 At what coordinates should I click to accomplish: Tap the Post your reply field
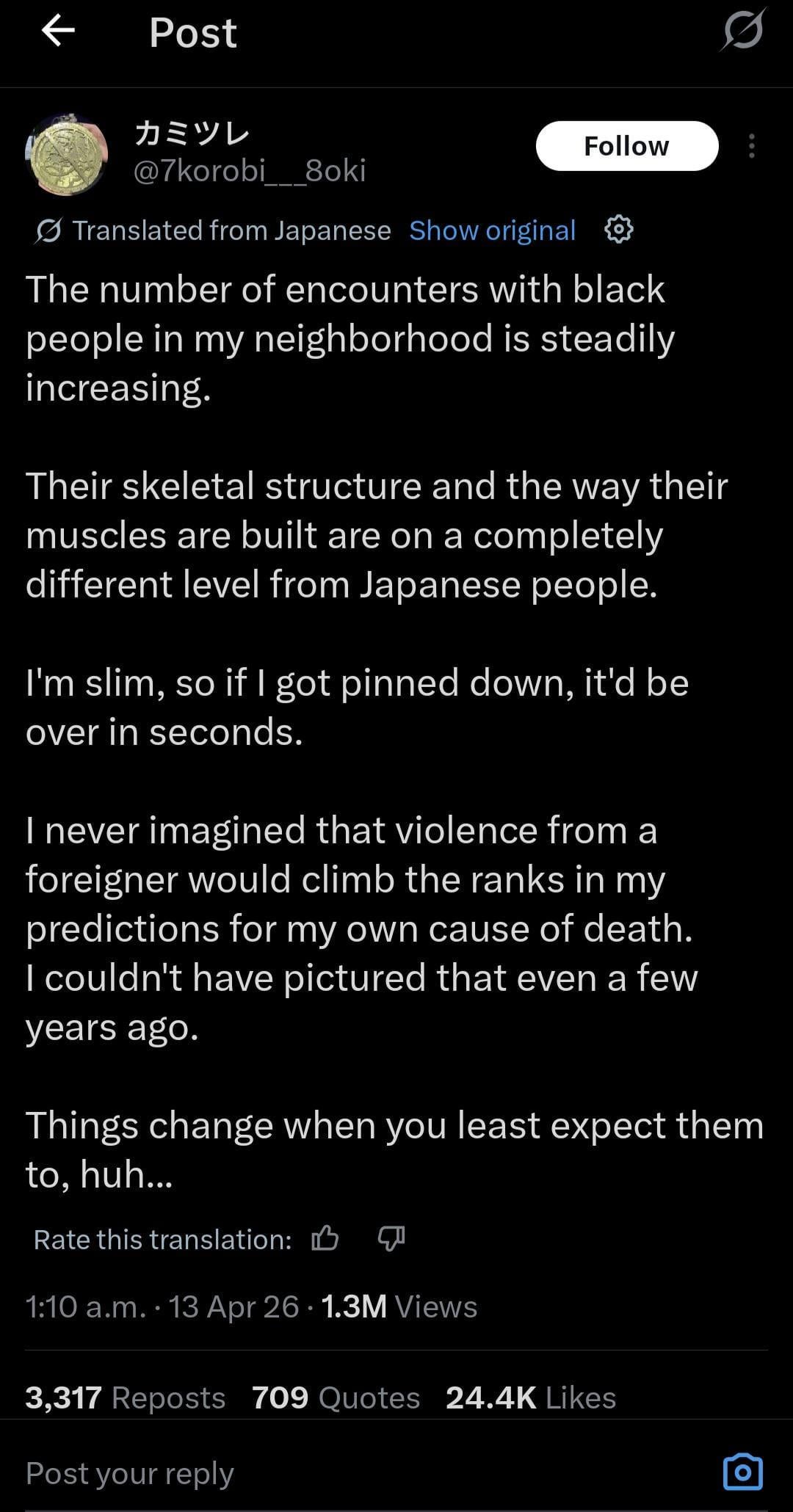tap(294, 1472)
